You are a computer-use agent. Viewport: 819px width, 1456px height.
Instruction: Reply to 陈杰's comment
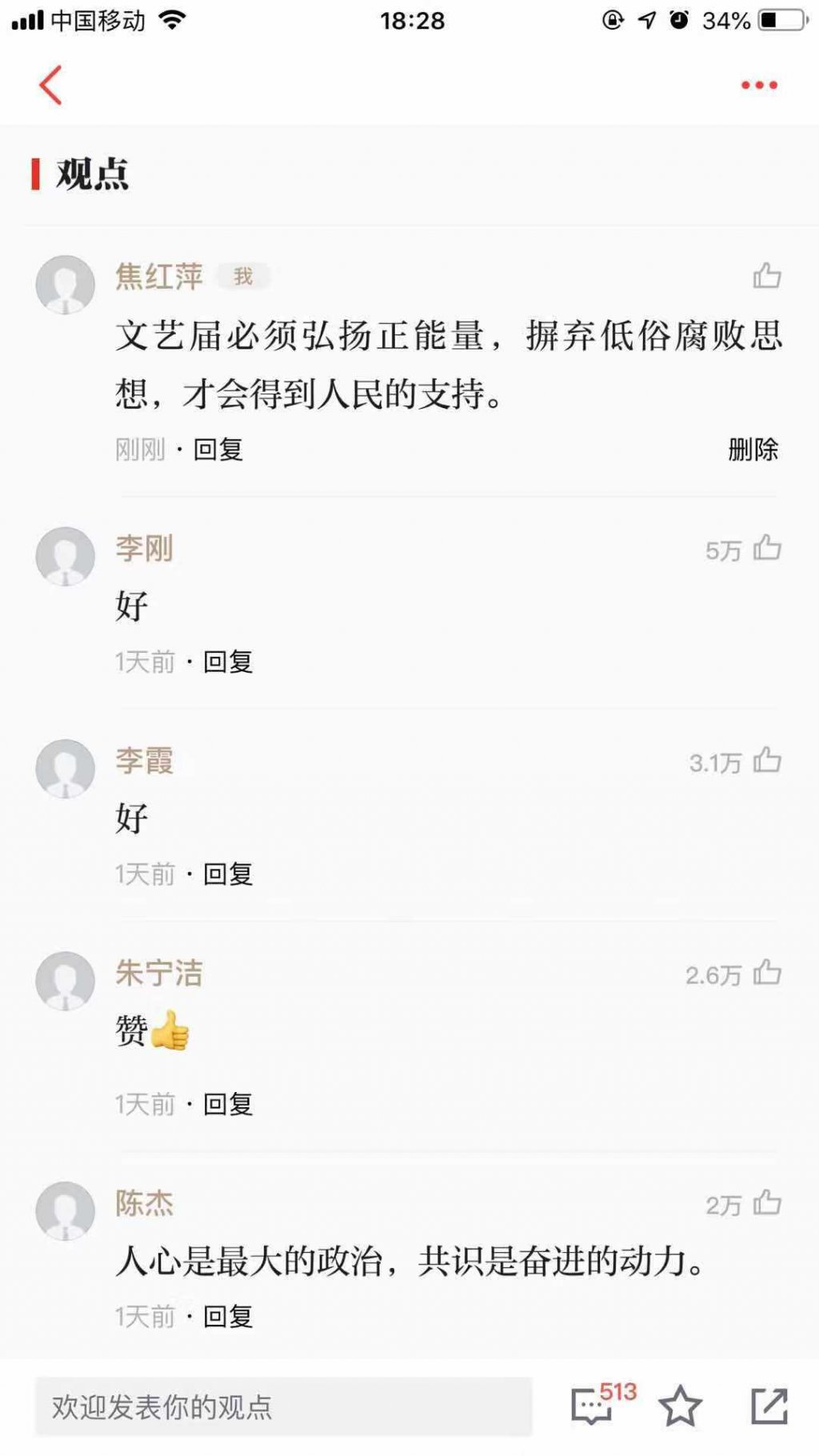[x=228, y=1316]
